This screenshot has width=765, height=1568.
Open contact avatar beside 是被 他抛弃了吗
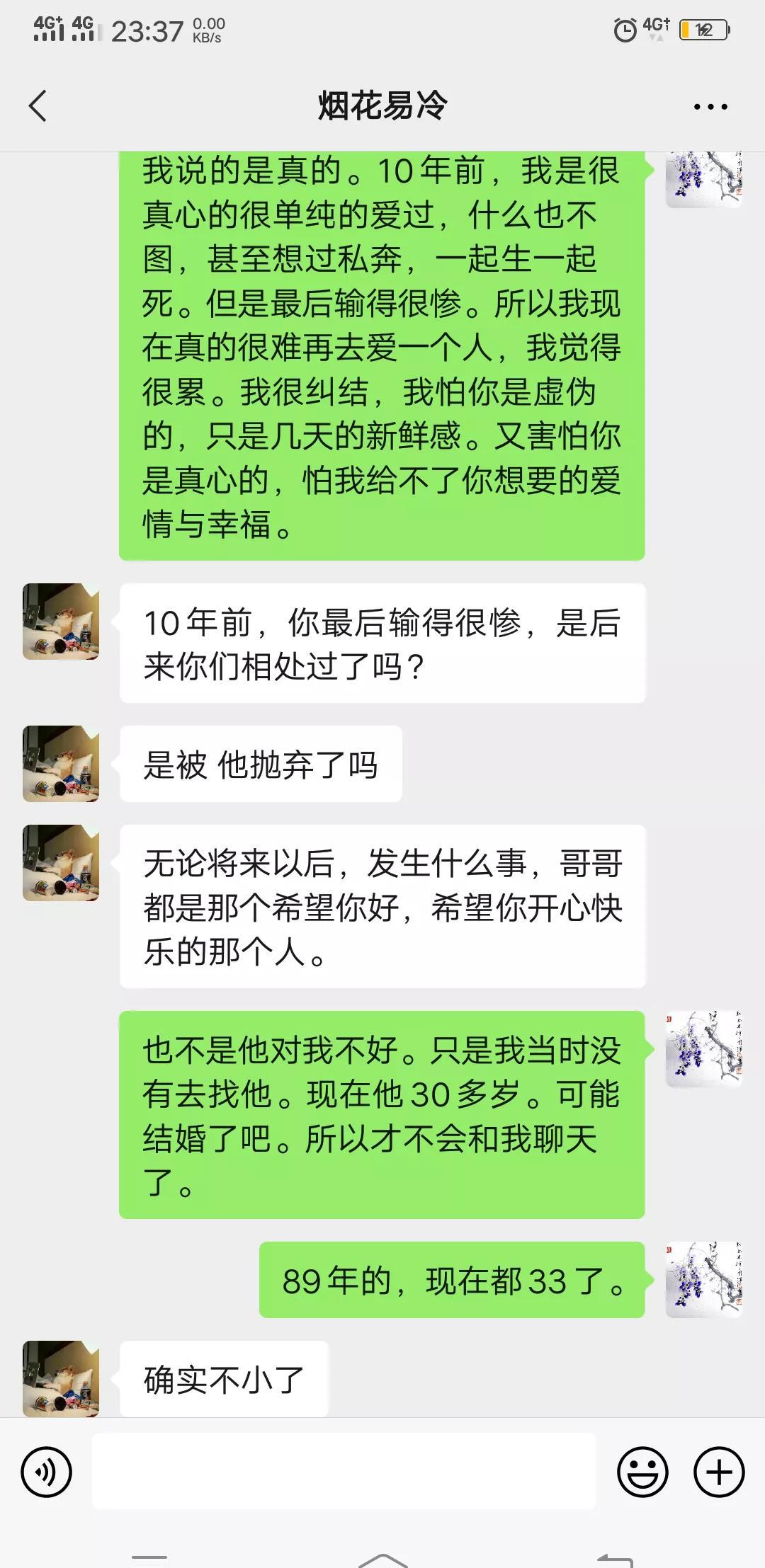(61, 763)
